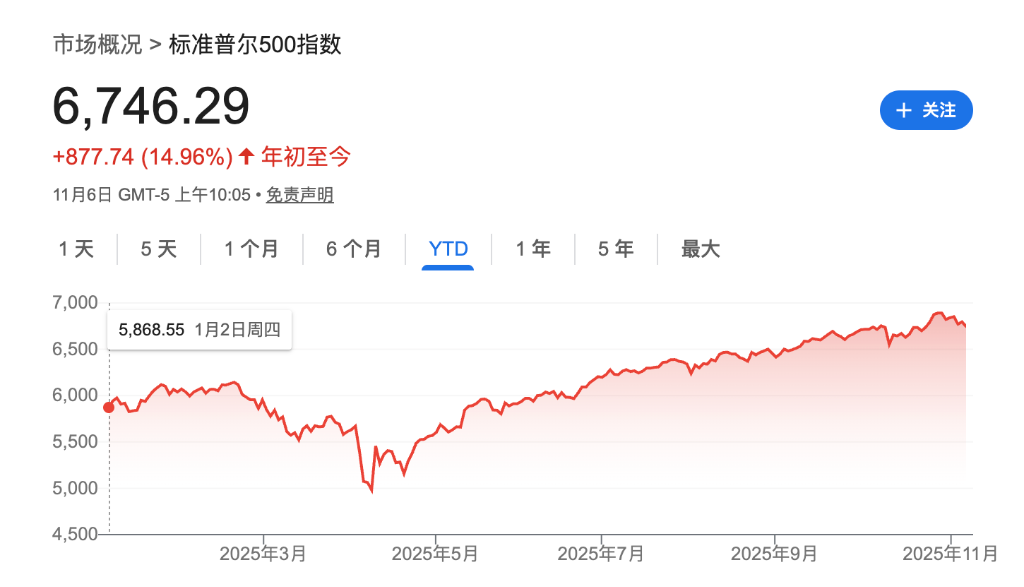Follow the index with 关注 button
The width and height of the screenshot is (1024, 587).
(926, 110)
